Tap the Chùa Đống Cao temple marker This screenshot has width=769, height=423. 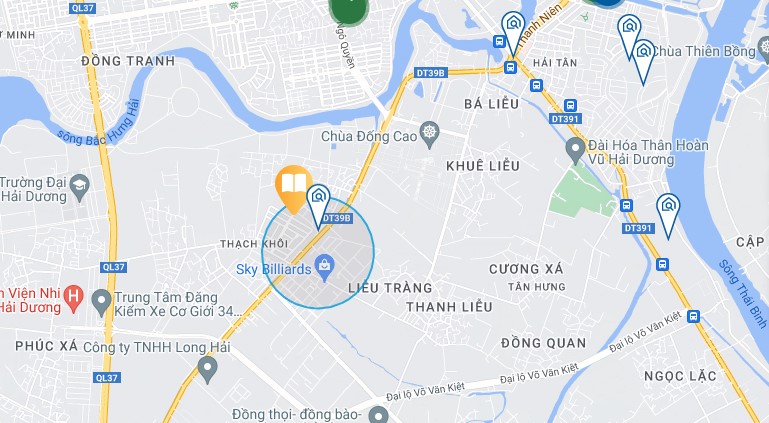(x=430, y=134)
